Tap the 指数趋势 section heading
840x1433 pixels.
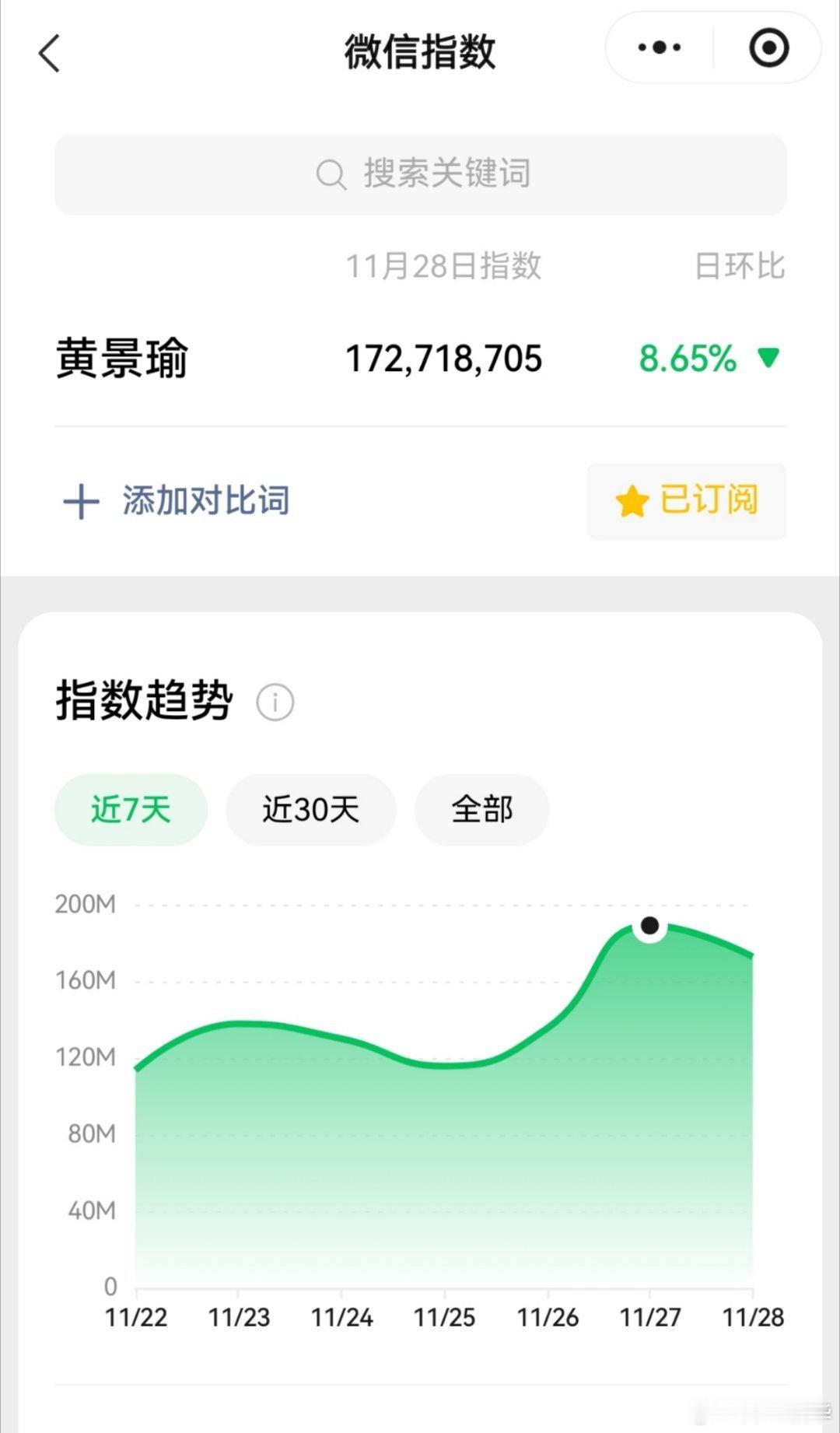144,699
